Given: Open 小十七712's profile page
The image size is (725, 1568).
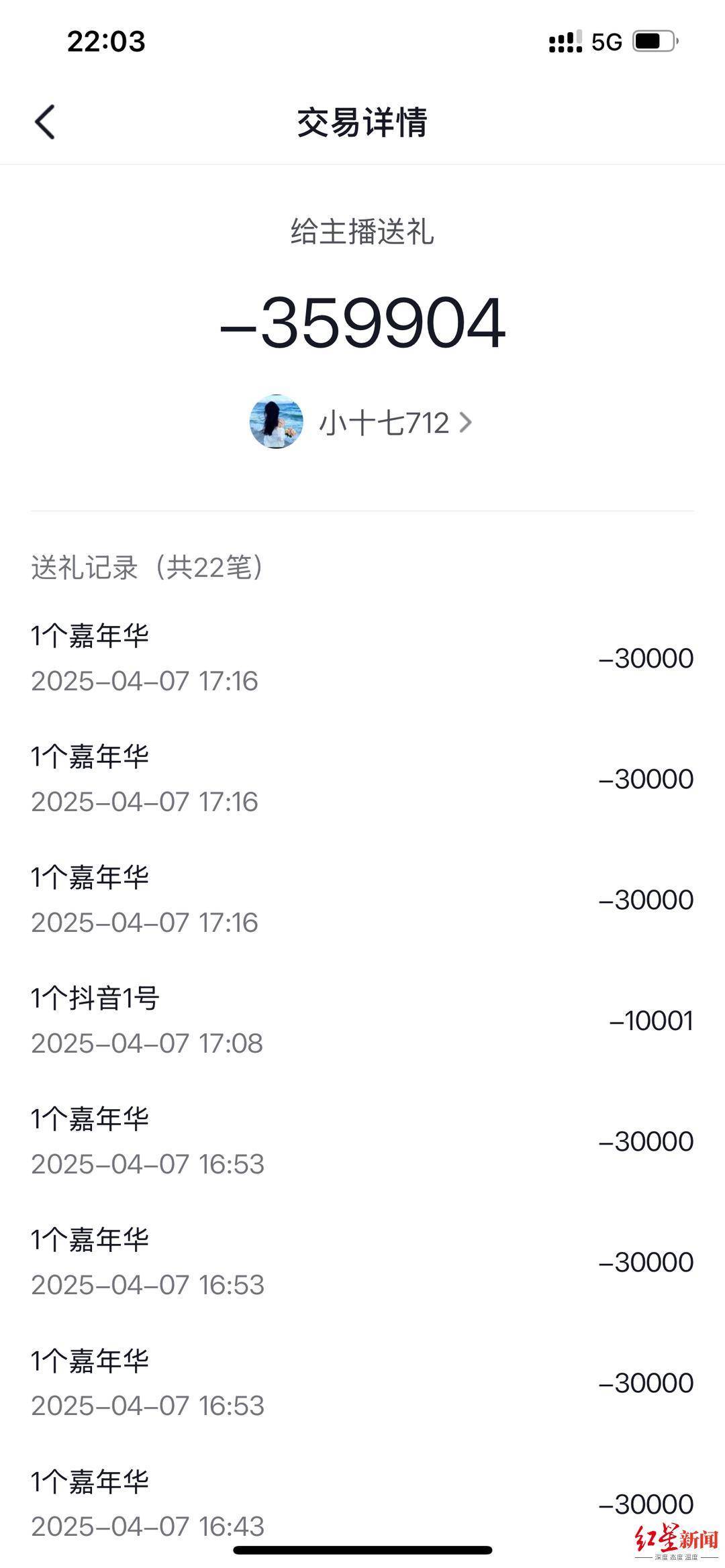Looking at the screenshot, I should [383, 421].
